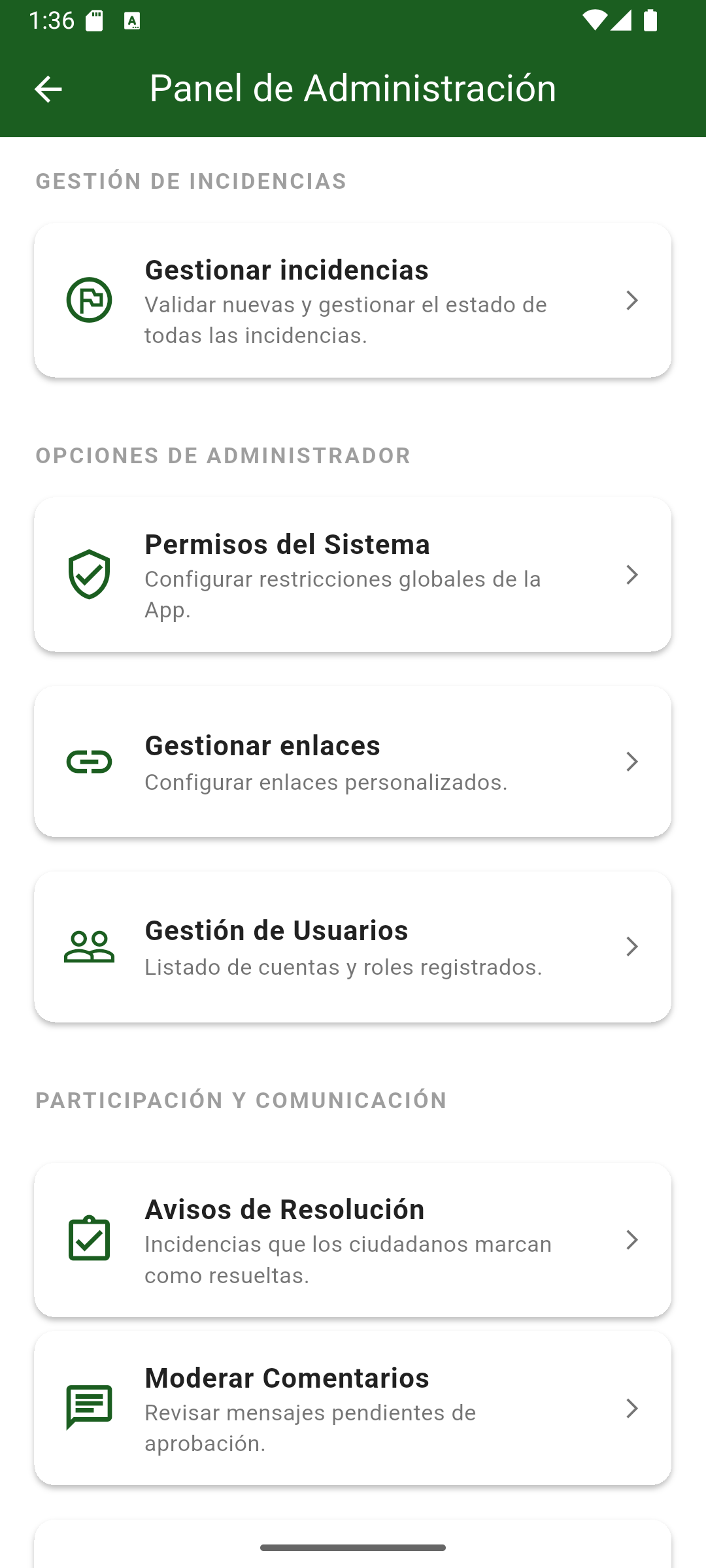
Task: Click the battery icon in the status bar
Action: [x=650, y=20]
